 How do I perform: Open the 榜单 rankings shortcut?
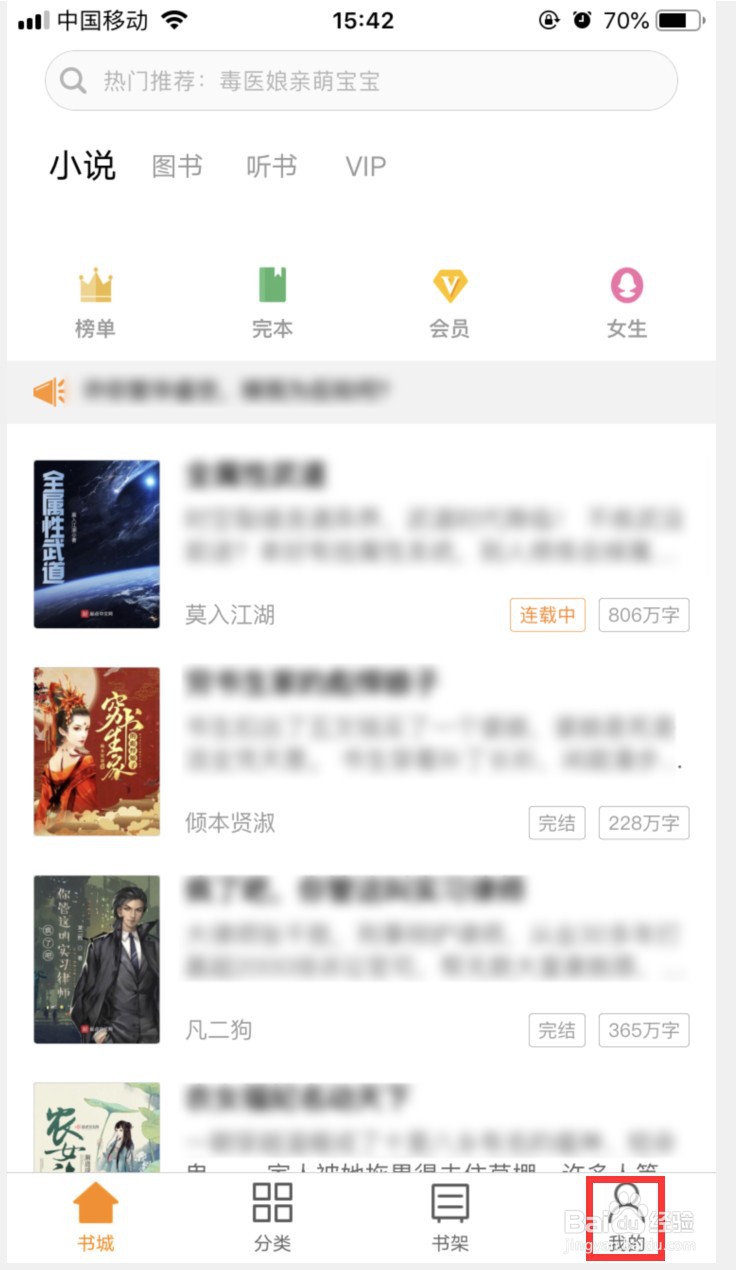(x=95, y=303)
